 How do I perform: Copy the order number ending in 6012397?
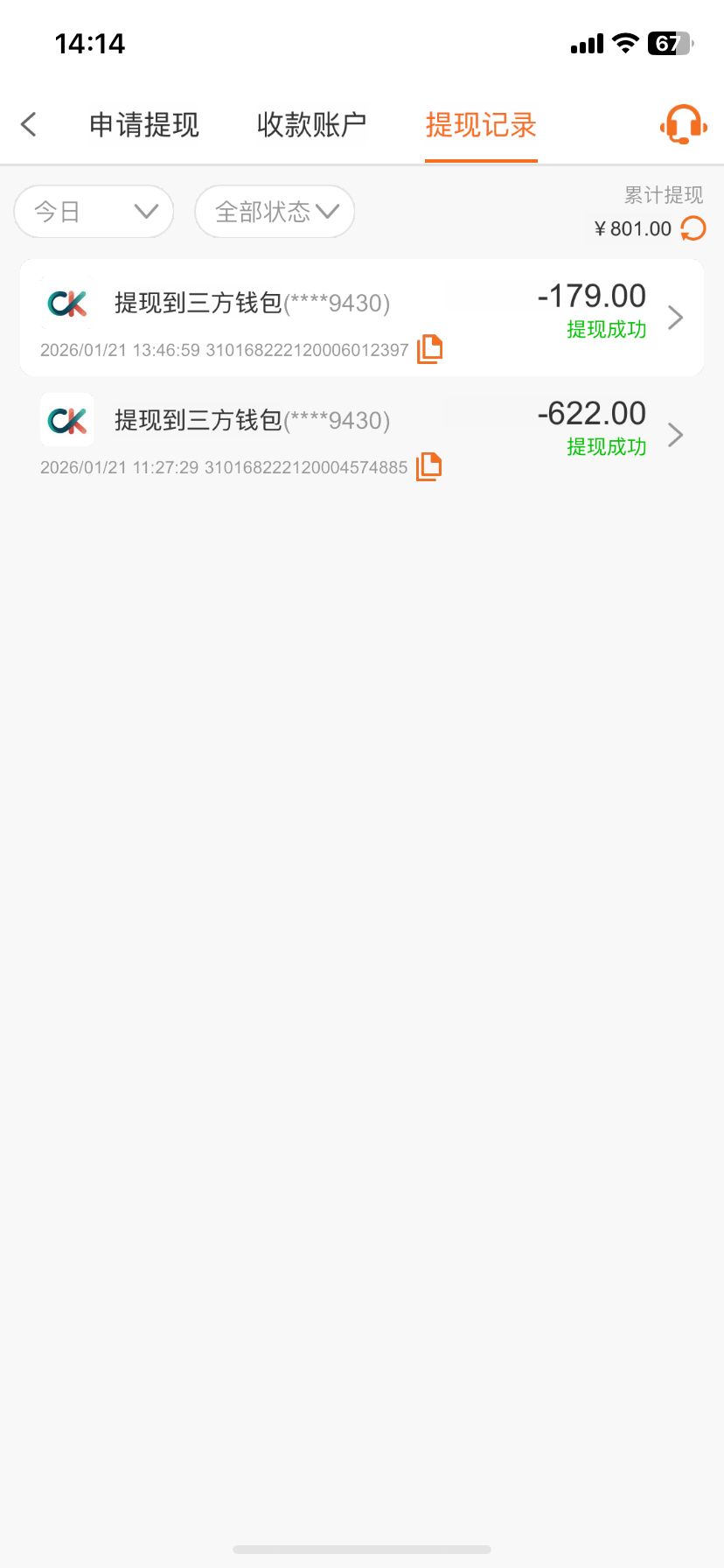click(x=429, y=349)
